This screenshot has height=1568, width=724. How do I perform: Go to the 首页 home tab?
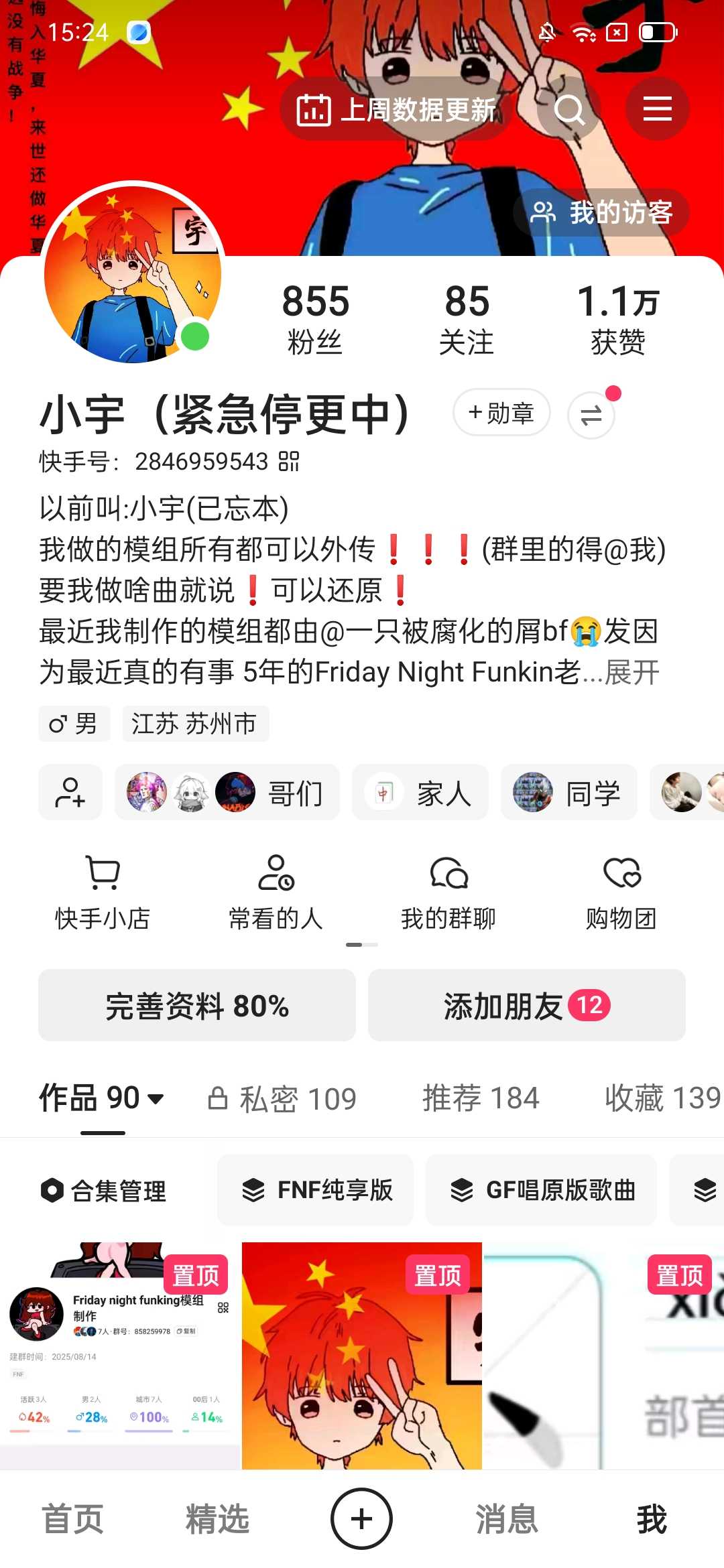(x=72, y=1519)
